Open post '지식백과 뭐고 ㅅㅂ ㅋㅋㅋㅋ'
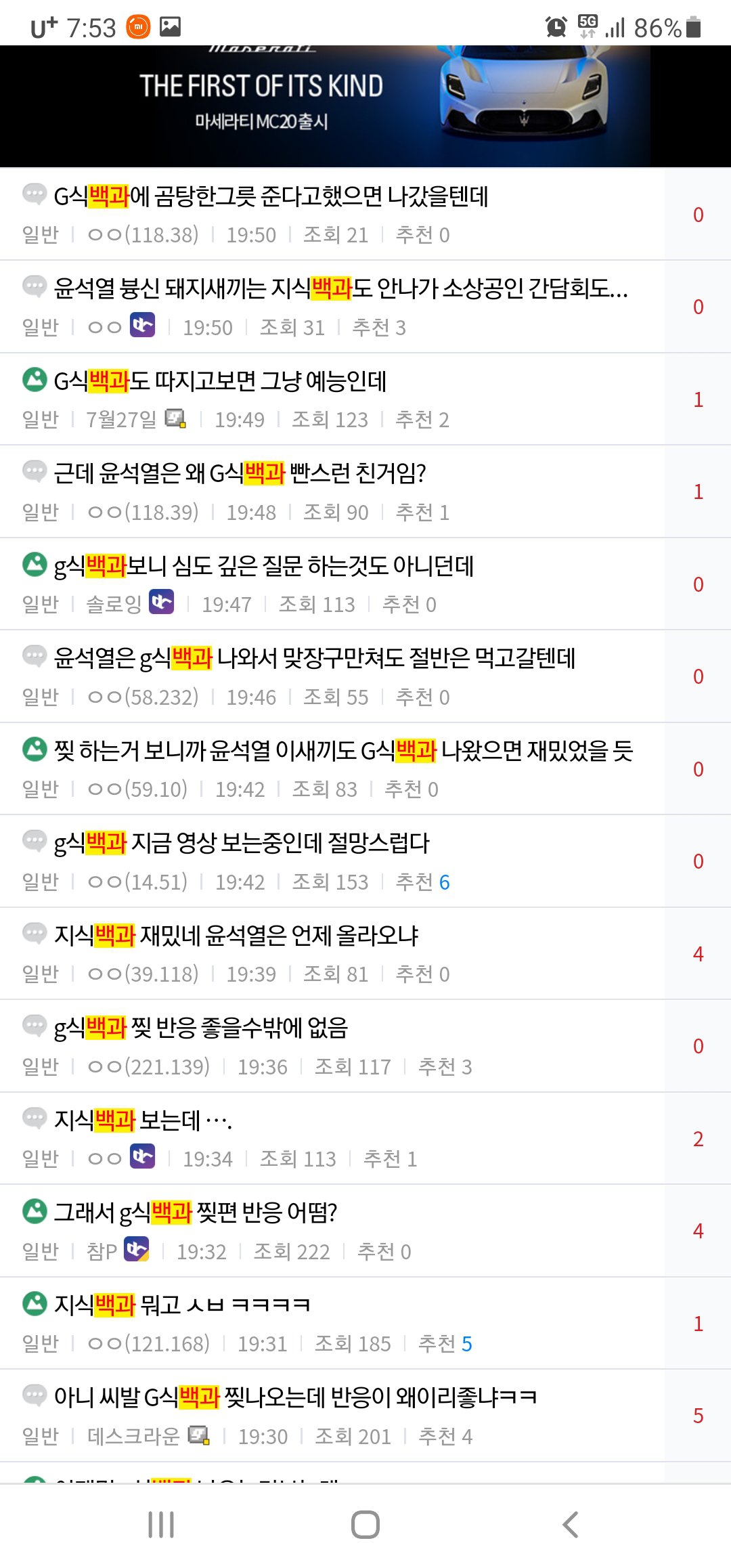This screenshot has height=1568, width=731. [x=182, y=1305]
